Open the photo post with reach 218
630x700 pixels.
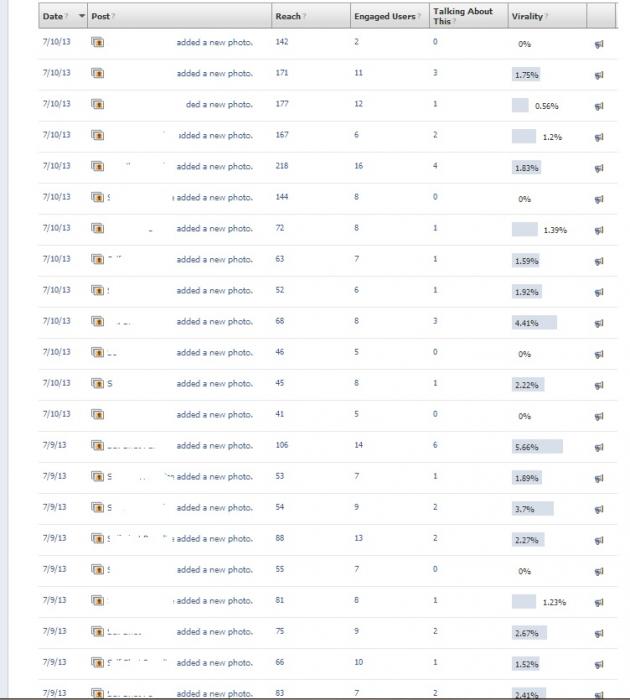pyautogui.click(x=215, y=167)
